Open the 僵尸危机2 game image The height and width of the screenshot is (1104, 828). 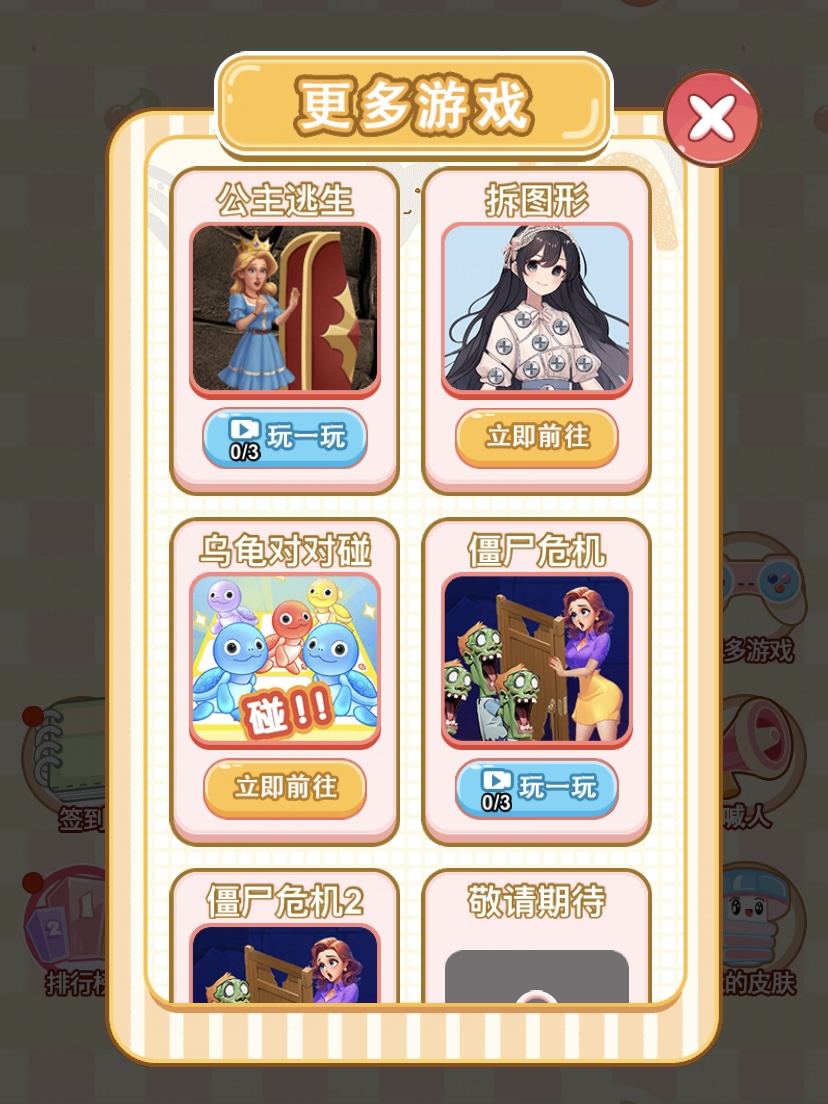(285, 966)
